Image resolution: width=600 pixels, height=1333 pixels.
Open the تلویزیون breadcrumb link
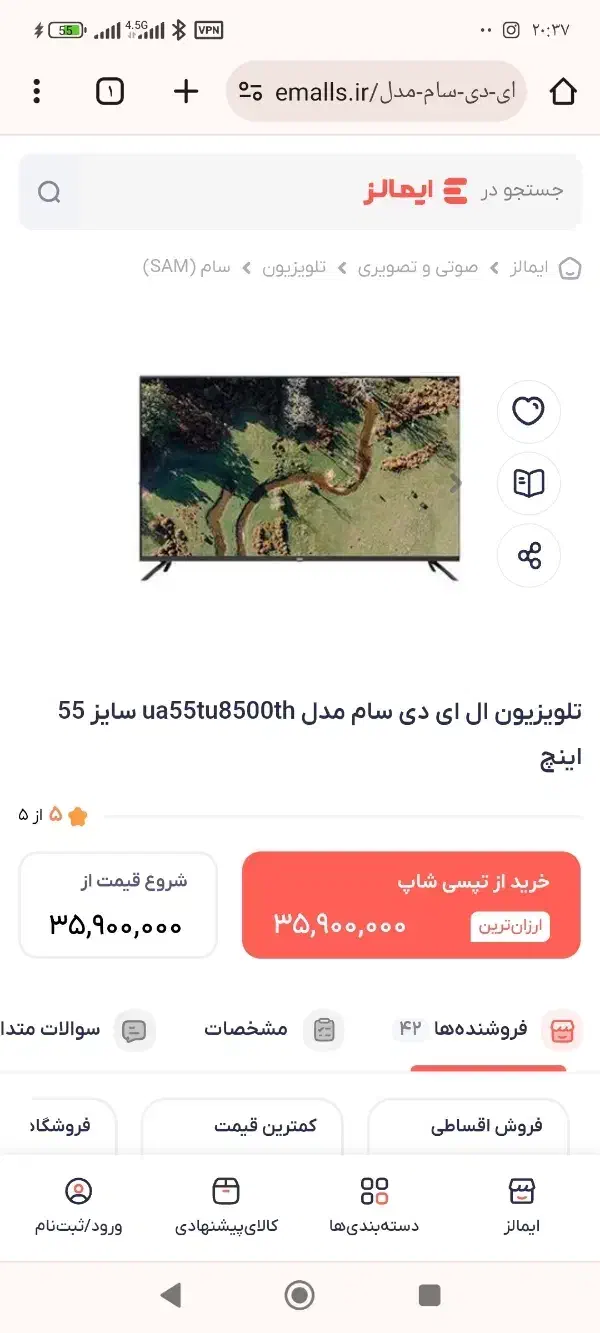(x=294, y=268)
